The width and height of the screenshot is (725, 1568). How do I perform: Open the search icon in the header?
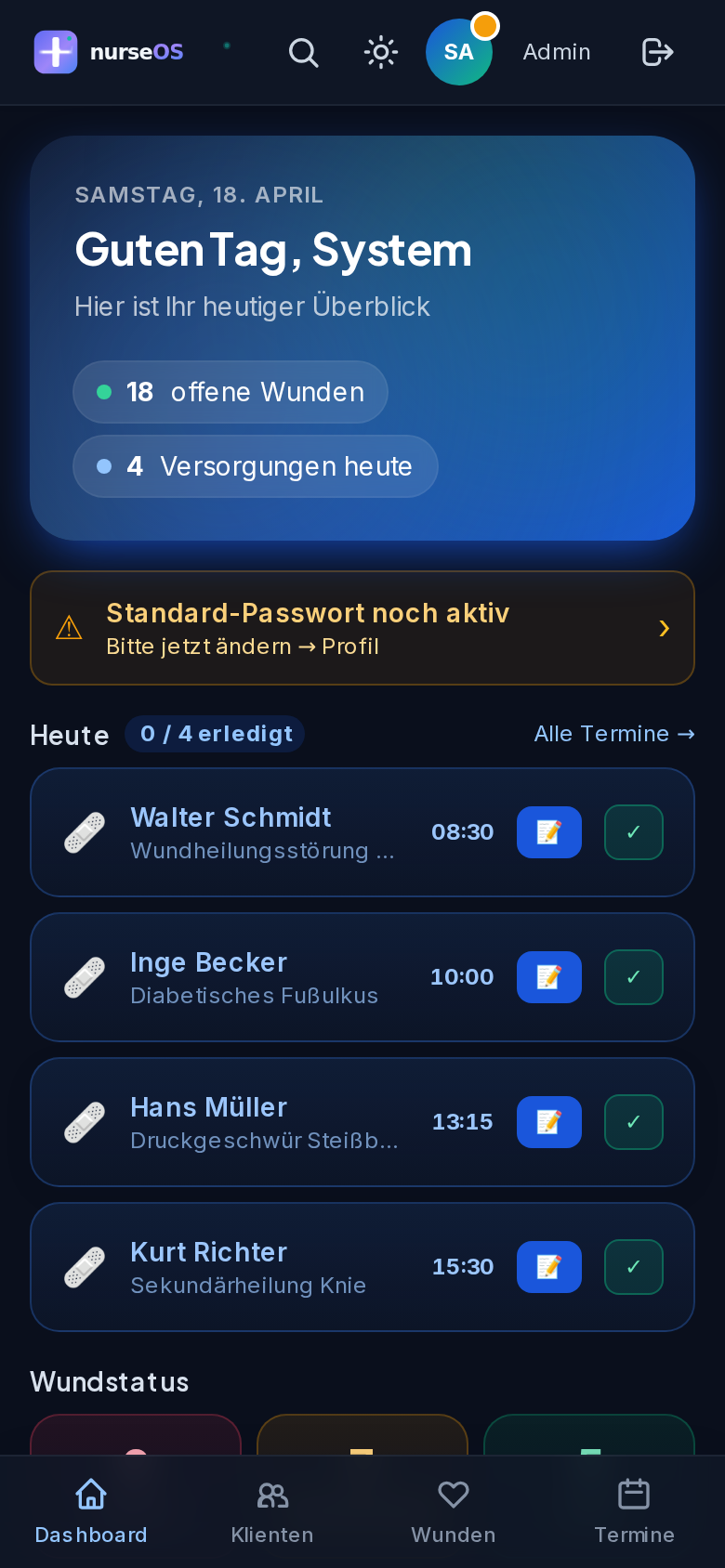pos(304,53)
